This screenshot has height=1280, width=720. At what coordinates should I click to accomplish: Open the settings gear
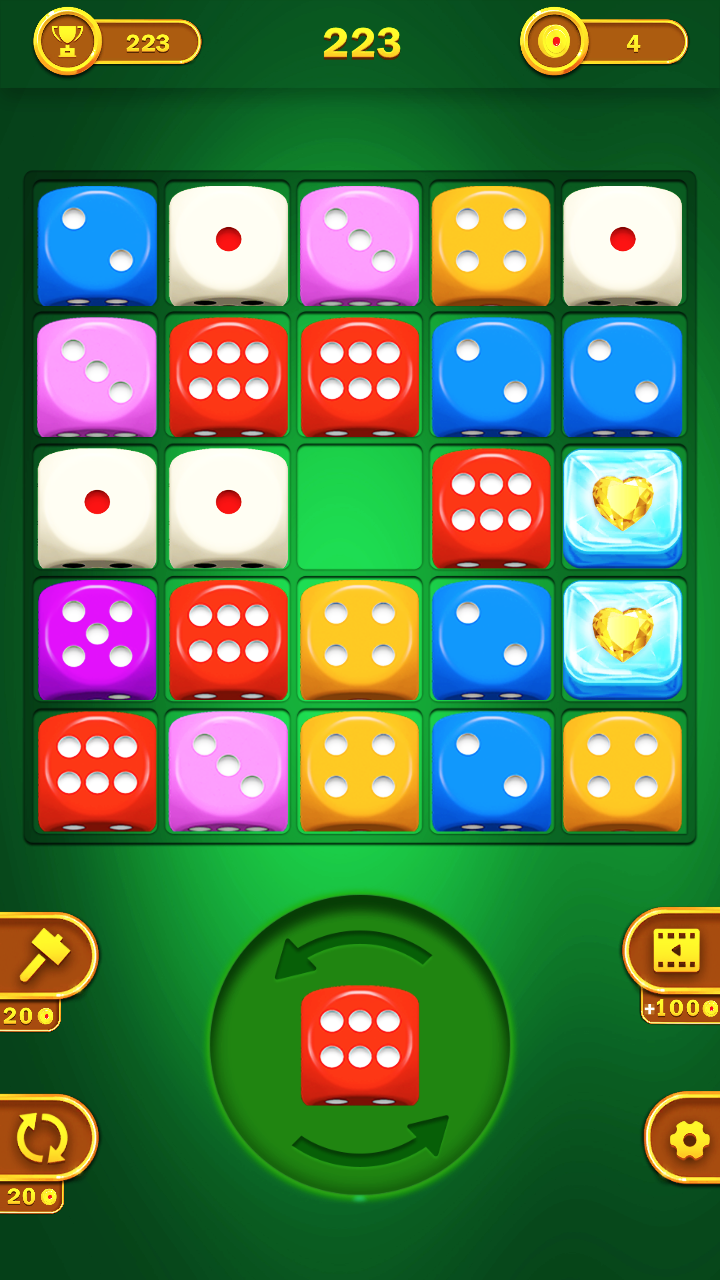point(688,1138)
